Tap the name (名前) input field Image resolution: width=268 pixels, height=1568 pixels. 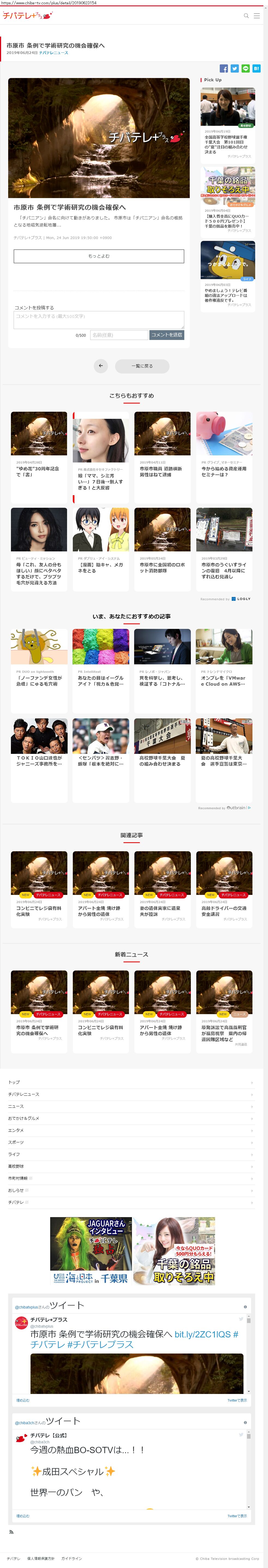click(x=119, y=335)
